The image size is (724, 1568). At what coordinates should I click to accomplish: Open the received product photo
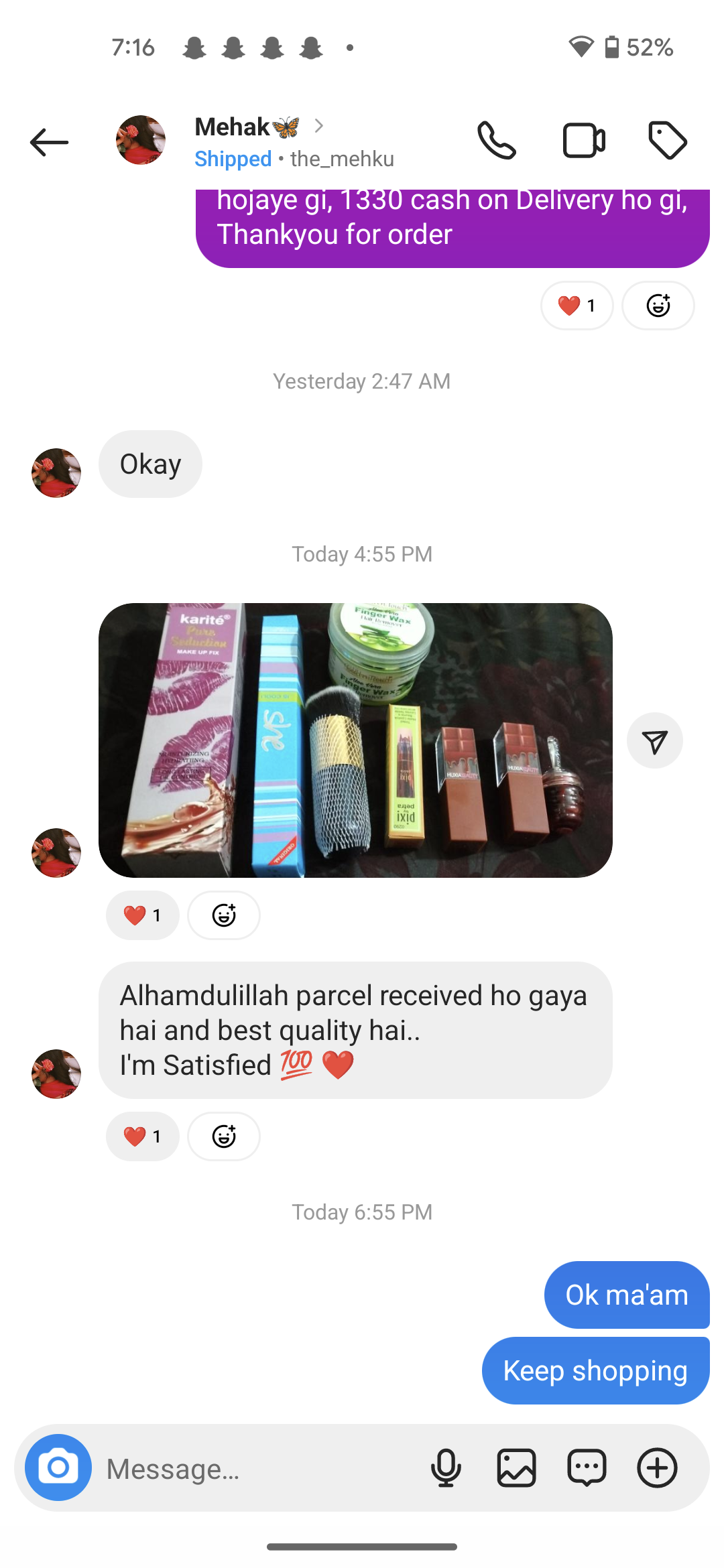355,740
